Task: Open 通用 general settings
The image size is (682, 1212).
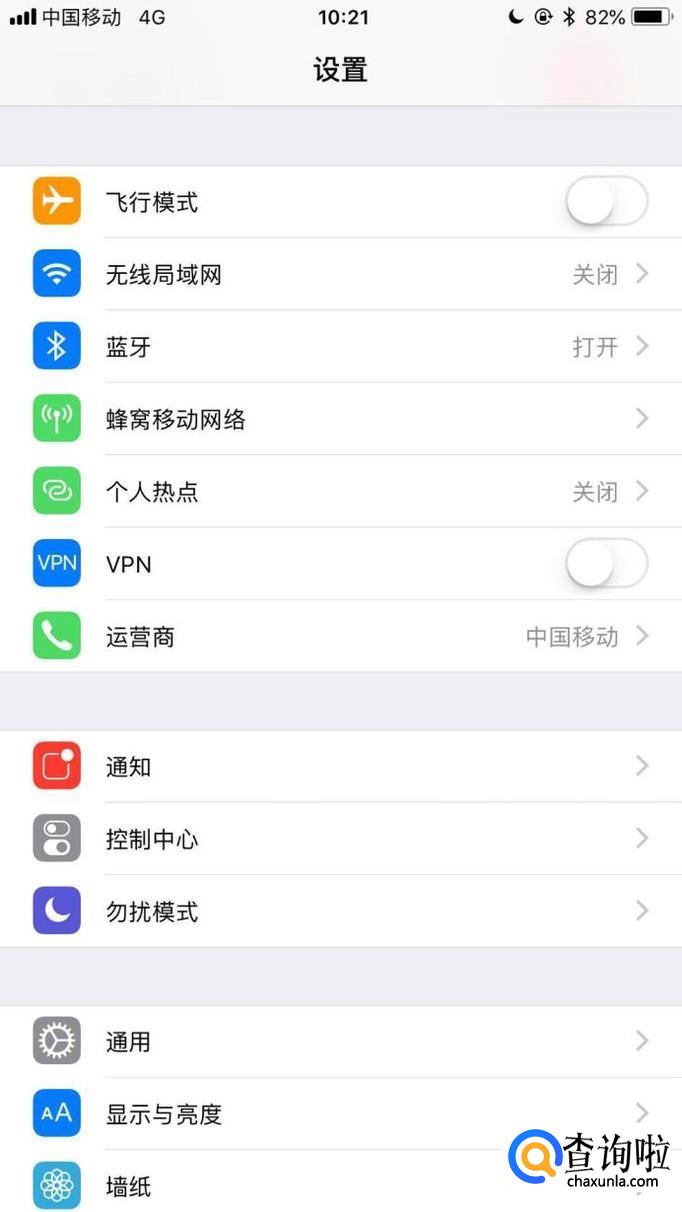Action: tap(340, 1042)
